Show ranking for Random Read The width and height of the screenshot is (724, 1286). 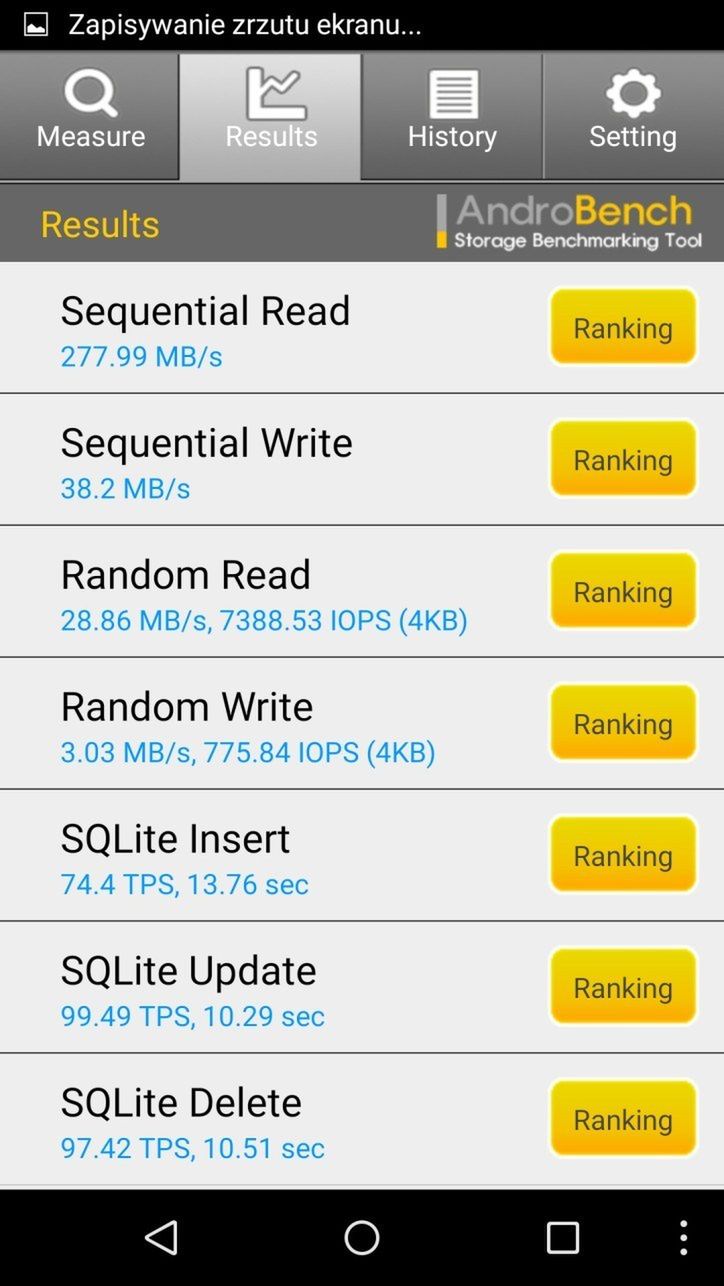623,591
